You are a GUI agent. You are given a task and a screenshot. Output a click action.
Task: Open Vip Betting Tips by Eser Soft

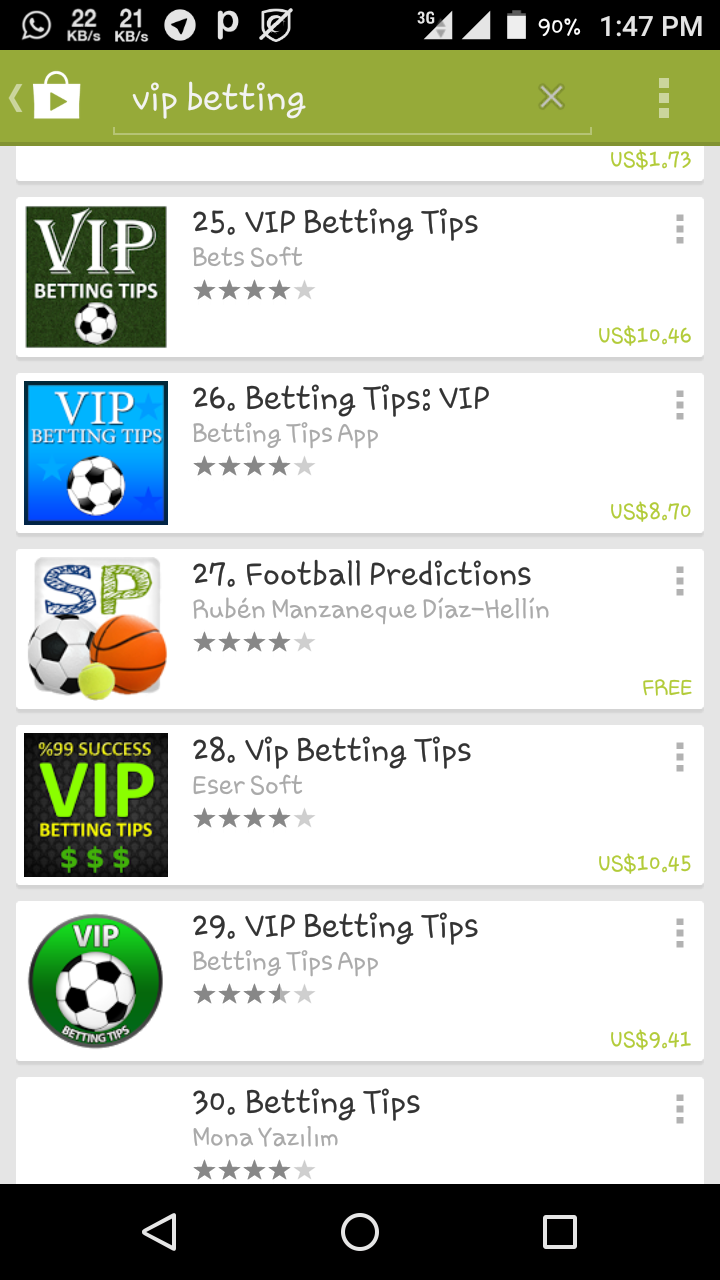click(360, 805)
